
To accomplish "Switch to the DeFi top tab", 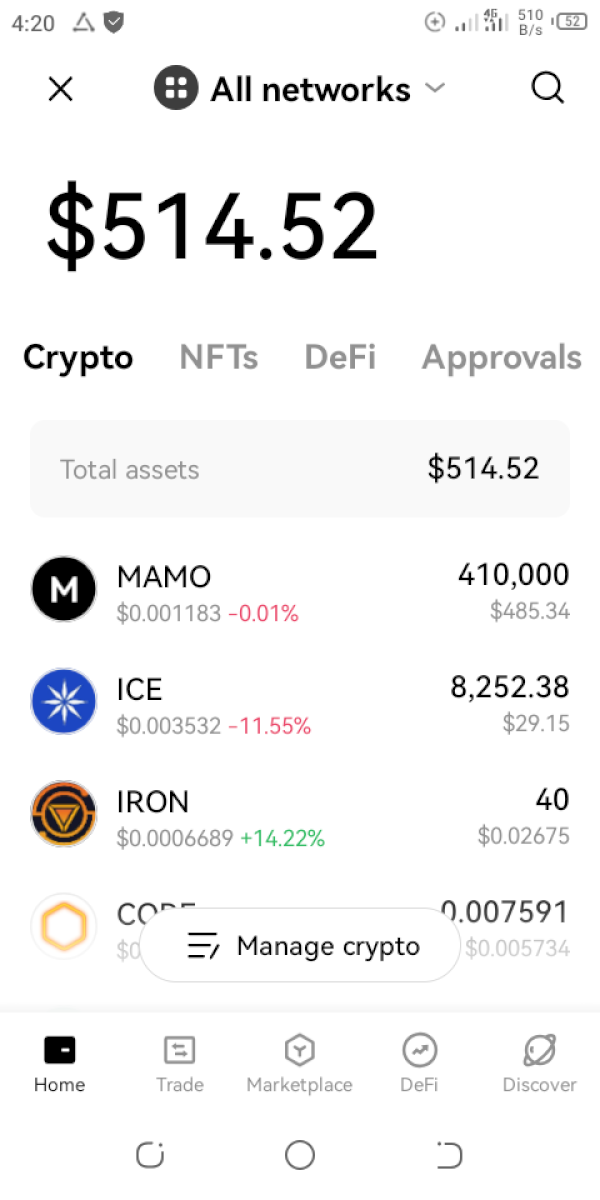I will [x=340, y=357].
